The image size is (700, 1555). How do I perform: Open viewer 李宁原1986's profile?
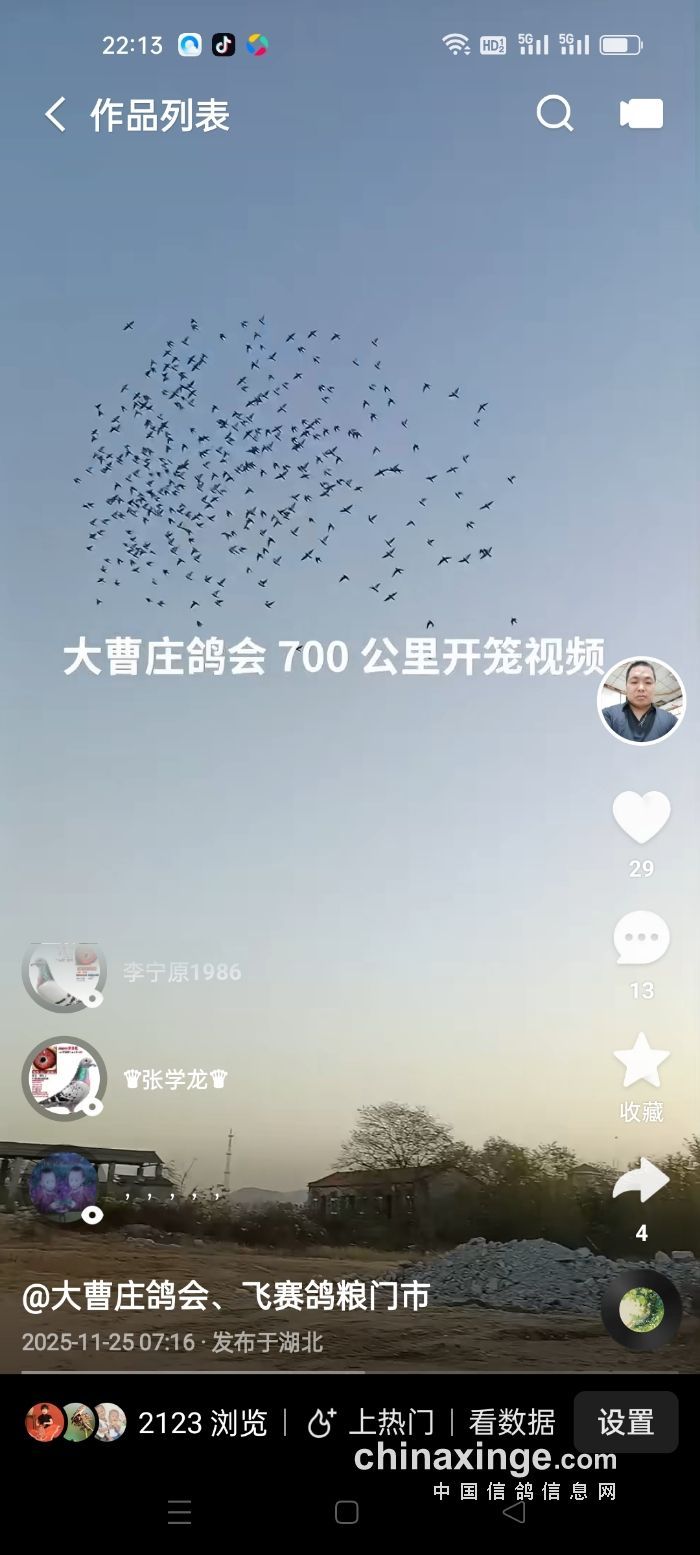[64, 973]
